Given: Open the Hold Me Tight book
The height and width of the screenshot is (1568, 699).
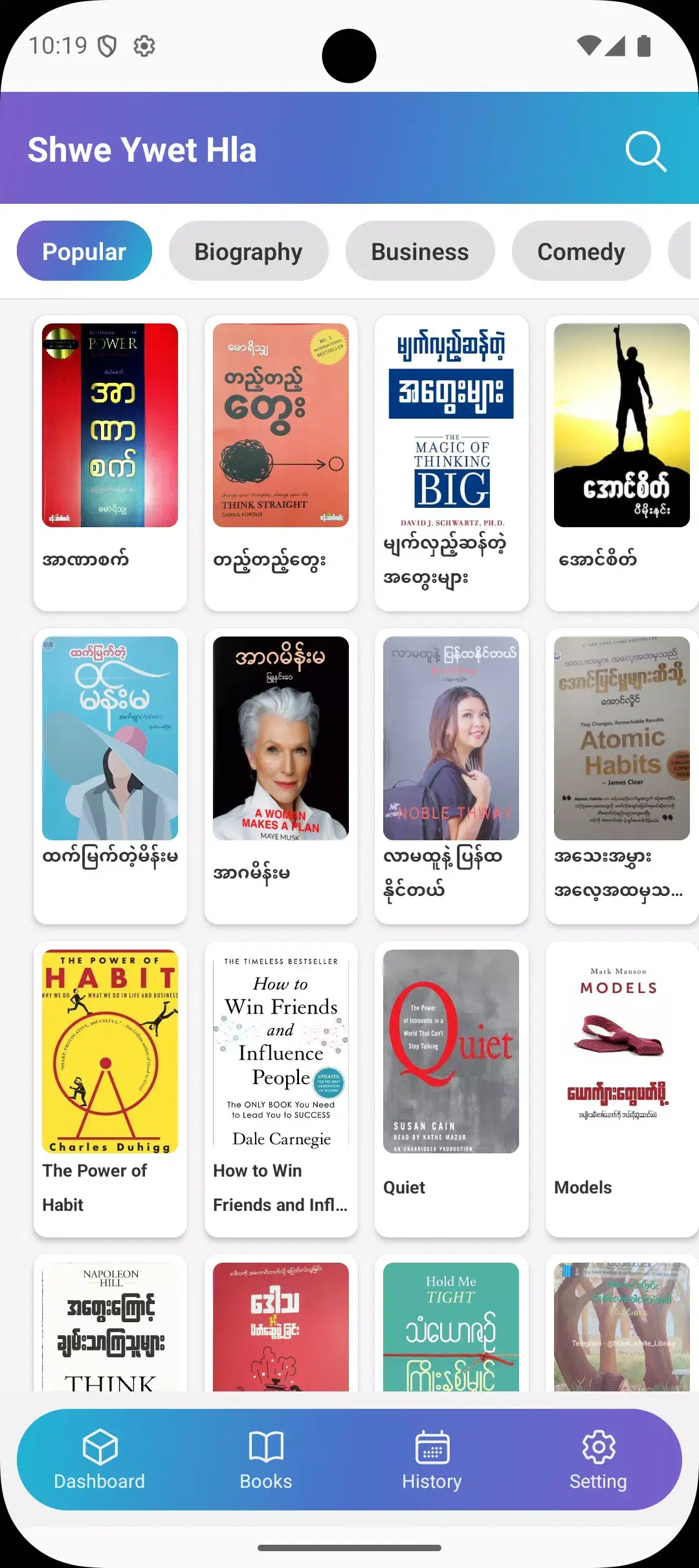Looking at the screenshot, I should tap(451, 1326).
